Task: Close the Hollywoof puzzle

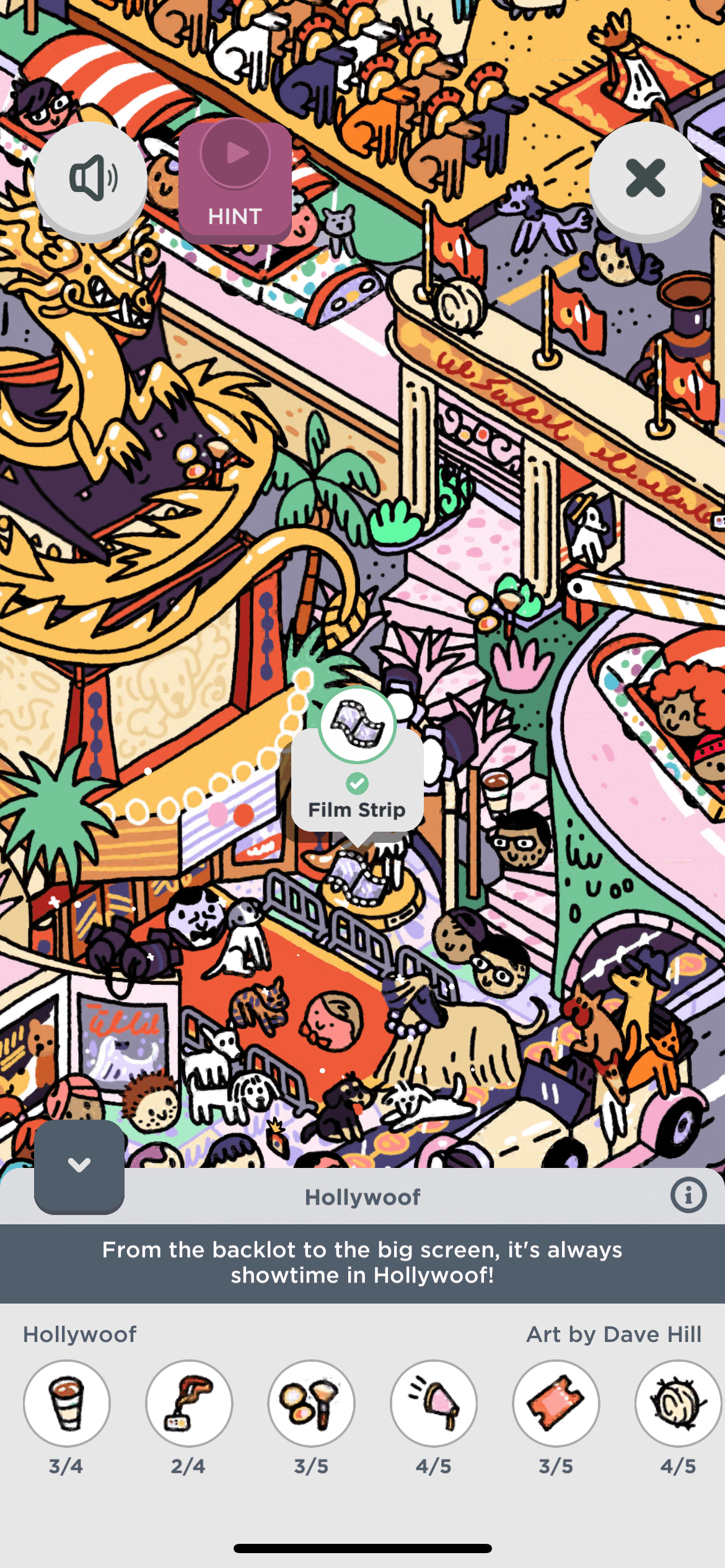Action: (x=645, y=179)
